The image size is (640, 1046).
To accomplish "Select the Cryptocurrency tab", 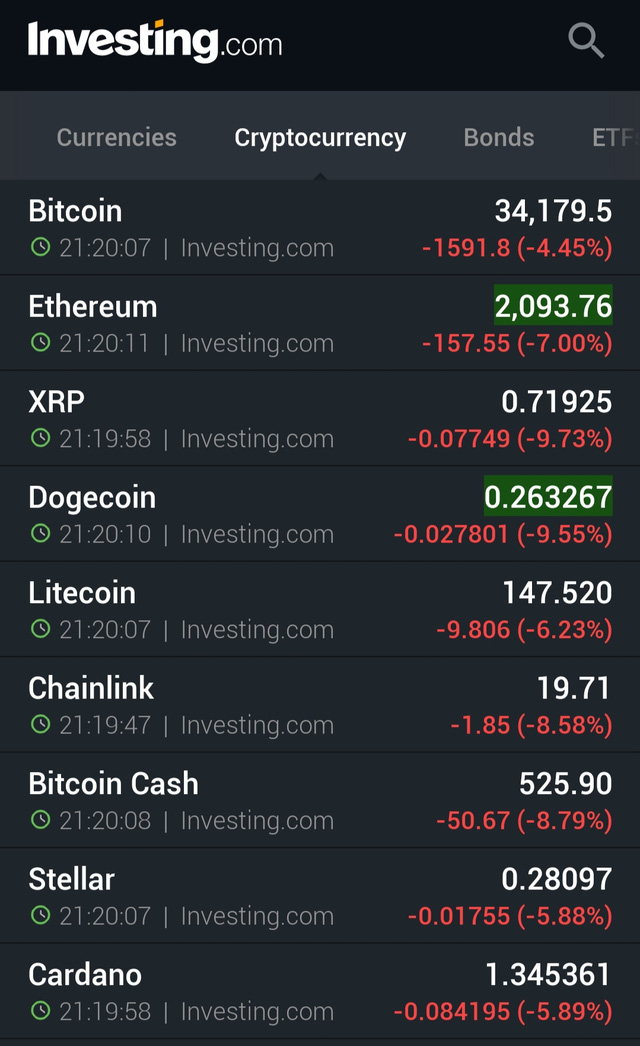I will pos(320,137).
